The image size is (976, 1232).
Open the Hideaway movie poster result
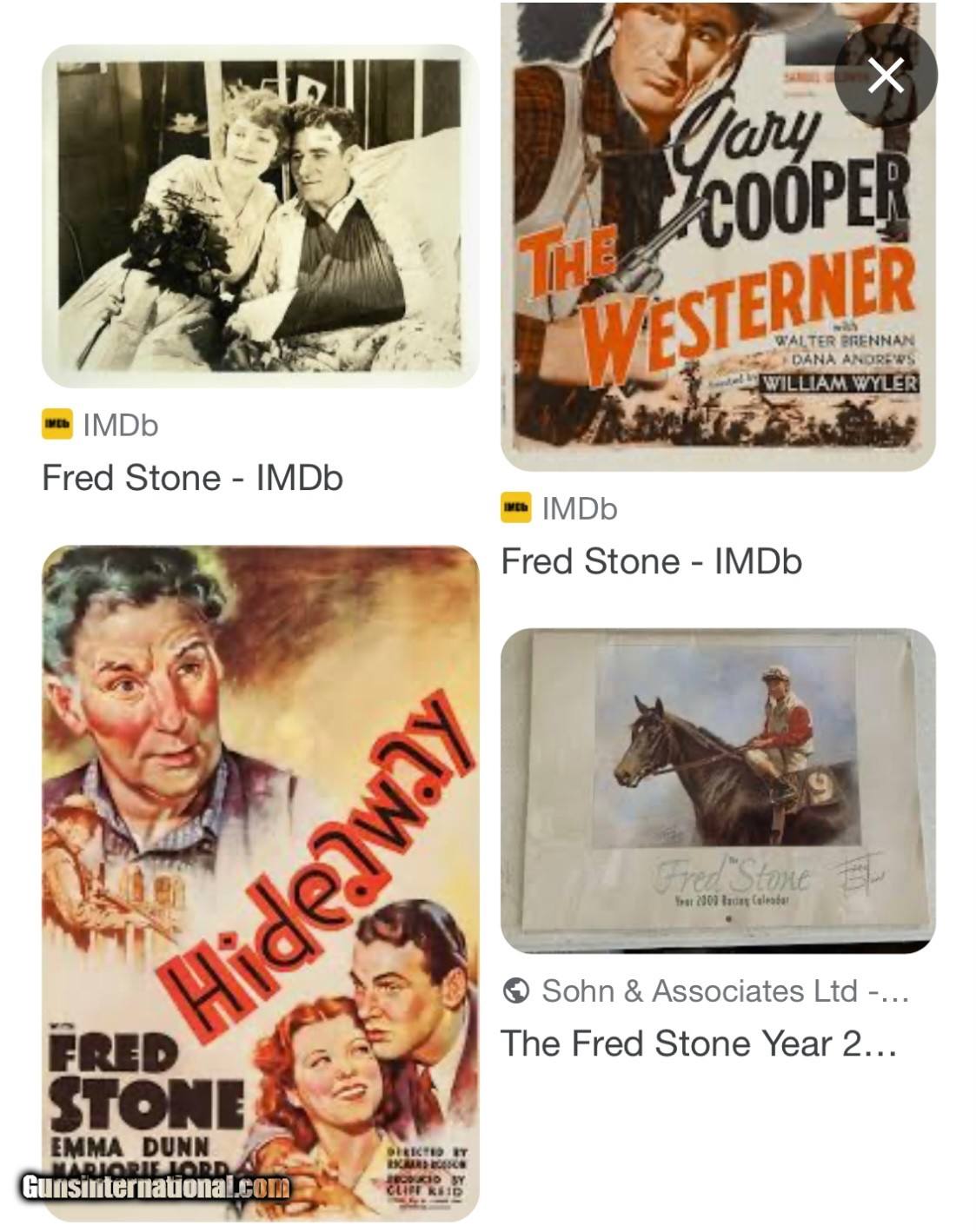click(260, 882)
